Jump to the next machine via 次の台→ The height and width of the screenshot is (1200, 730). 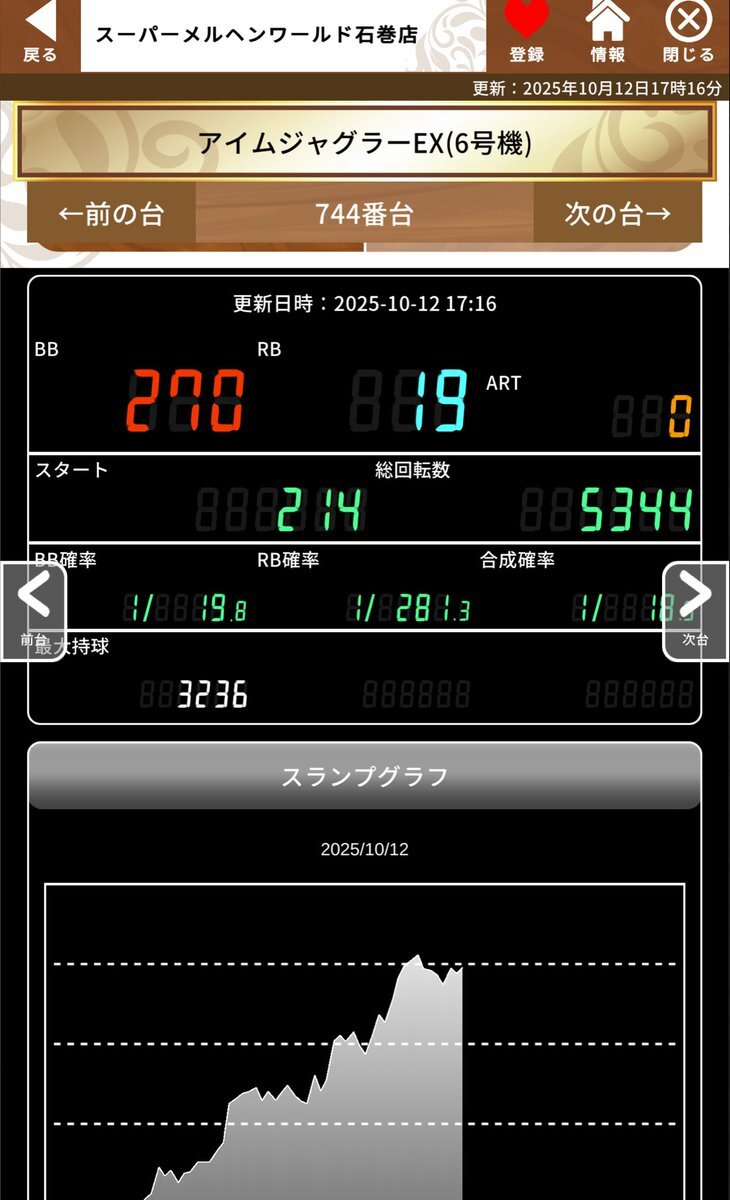click(x=617, y=213)
